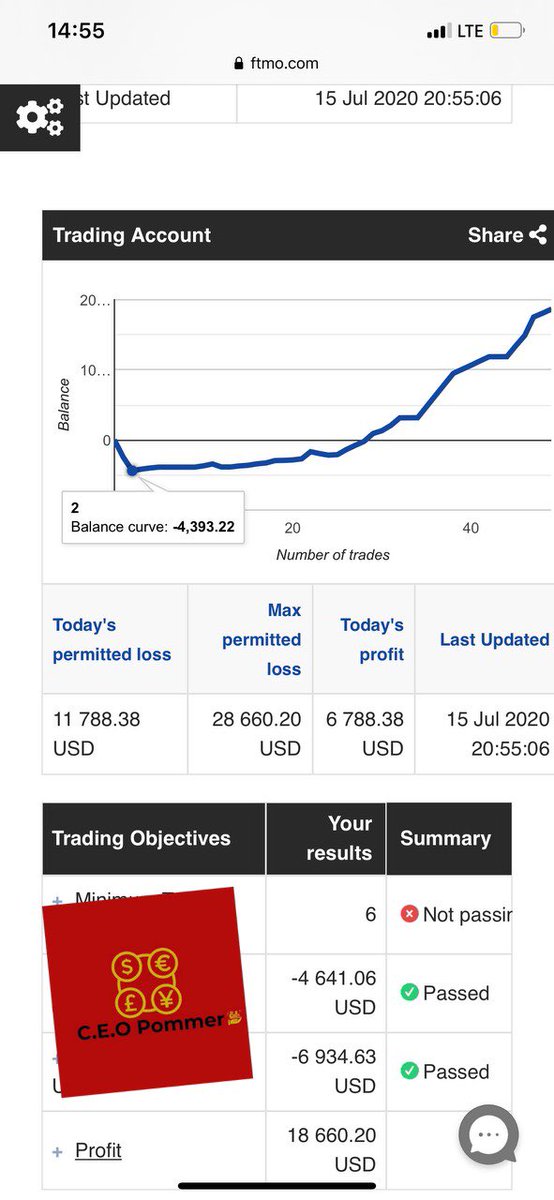Sort by Today's profit column

372,640
